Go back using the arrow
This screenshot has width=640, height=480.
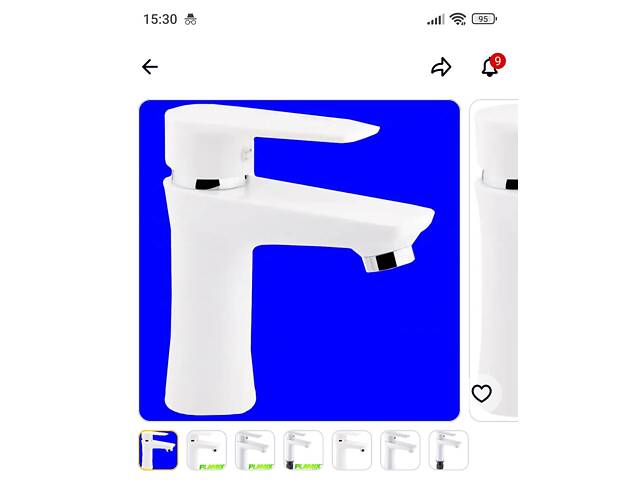tap(150, 67)
